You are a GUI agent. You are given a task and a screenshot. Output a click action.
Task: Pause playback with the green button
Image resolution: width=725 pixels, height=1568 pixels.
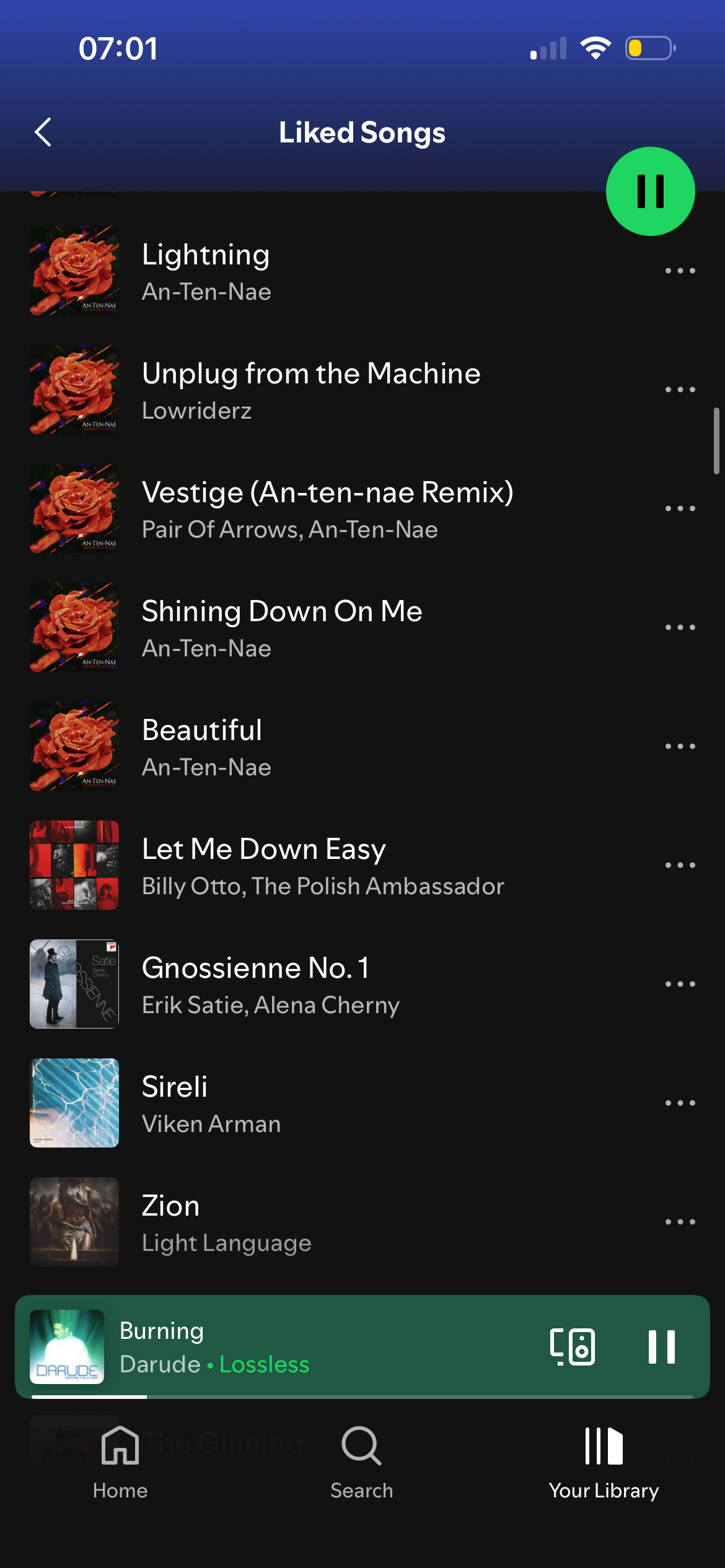(650, 191)
